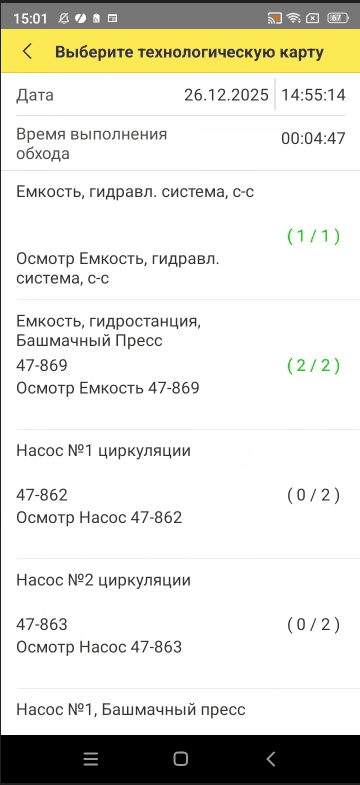This screenshot has height=785, width=360.
Task: Go back using the header arrow
Action: (28, 52)
